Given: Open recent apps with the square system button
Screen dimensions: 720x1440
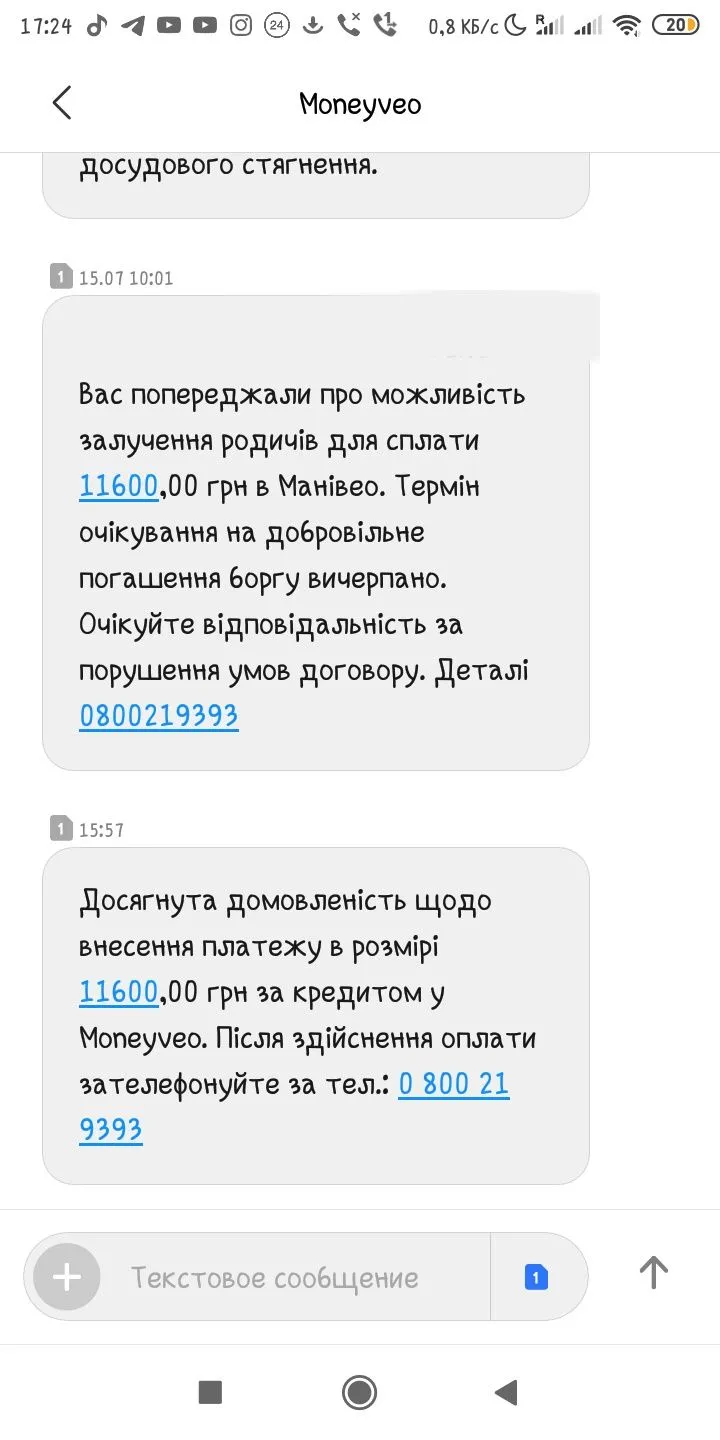Looking at the screenshot, I should [210, 1391].
